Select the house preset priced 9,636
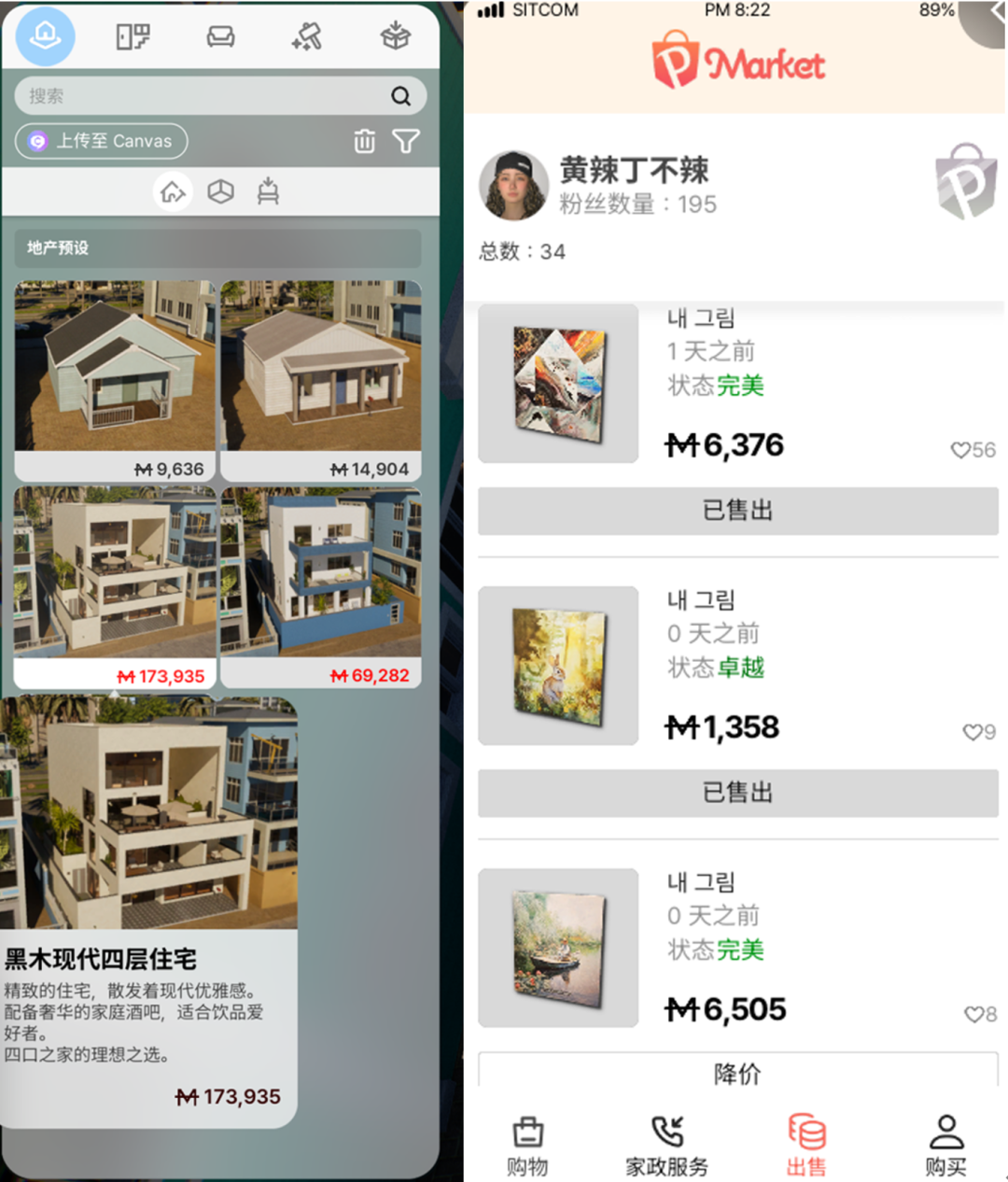This screenshot has height=1182, width=1008. 115,378
